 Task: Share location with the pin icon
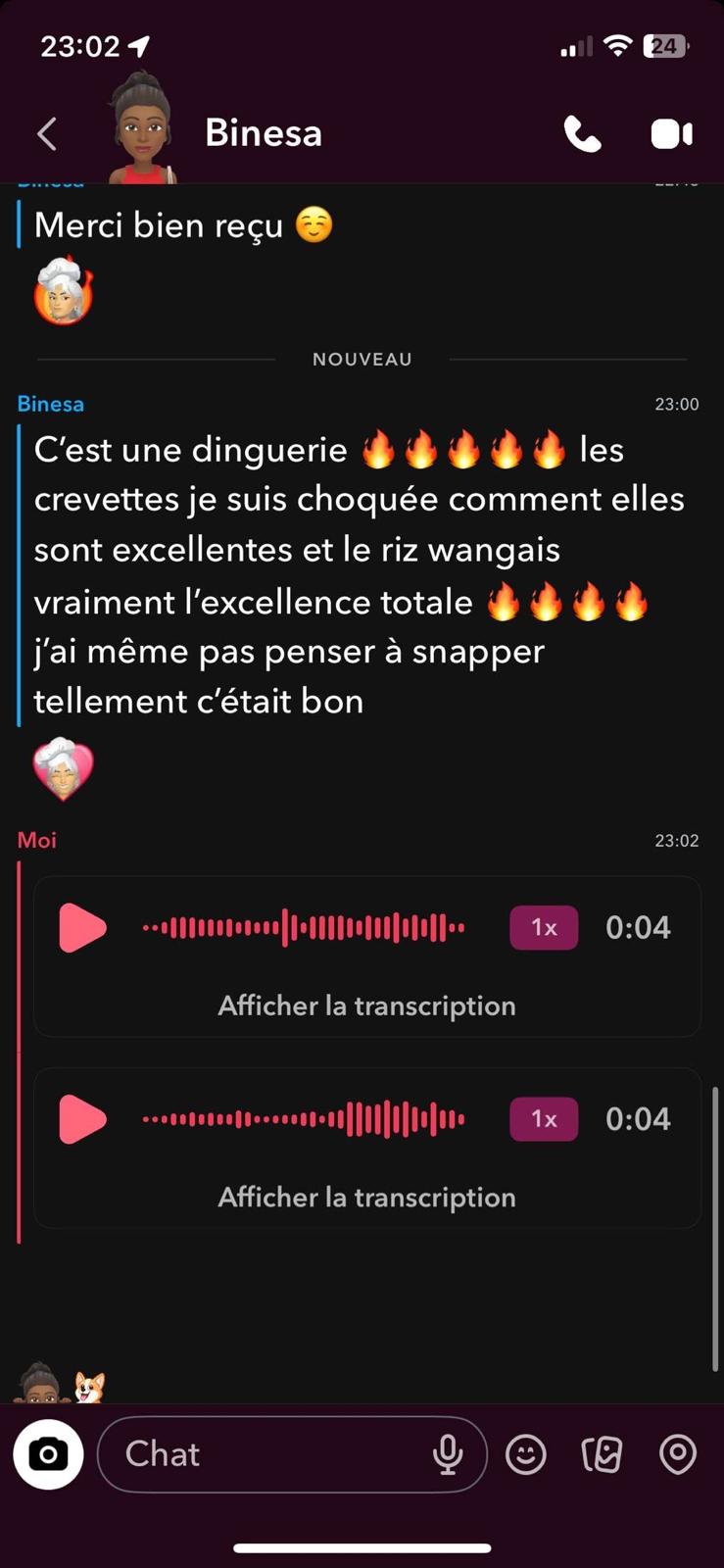[x=678, y=1454]
